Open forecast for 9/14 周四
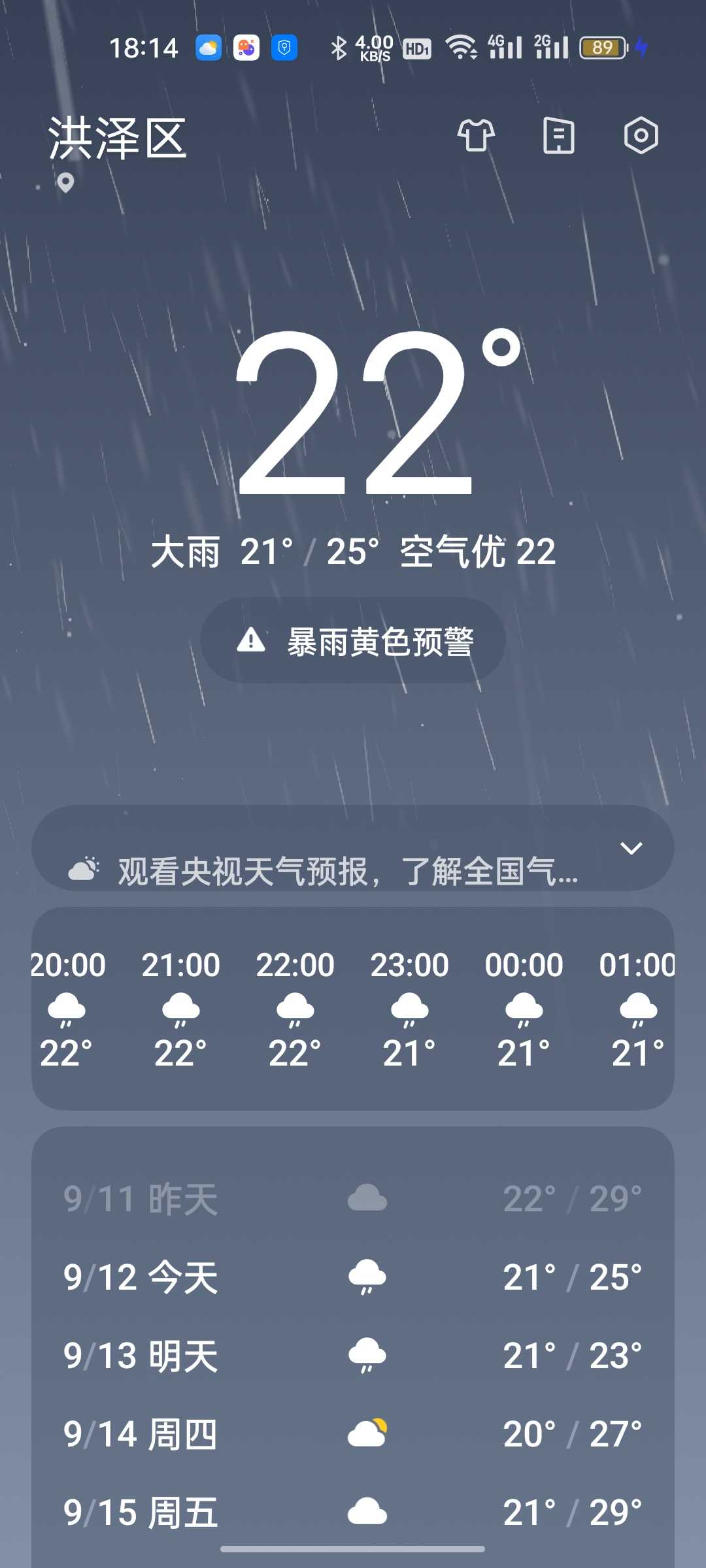Screen dimensions: 706x1568 [x=353, y=1434]
